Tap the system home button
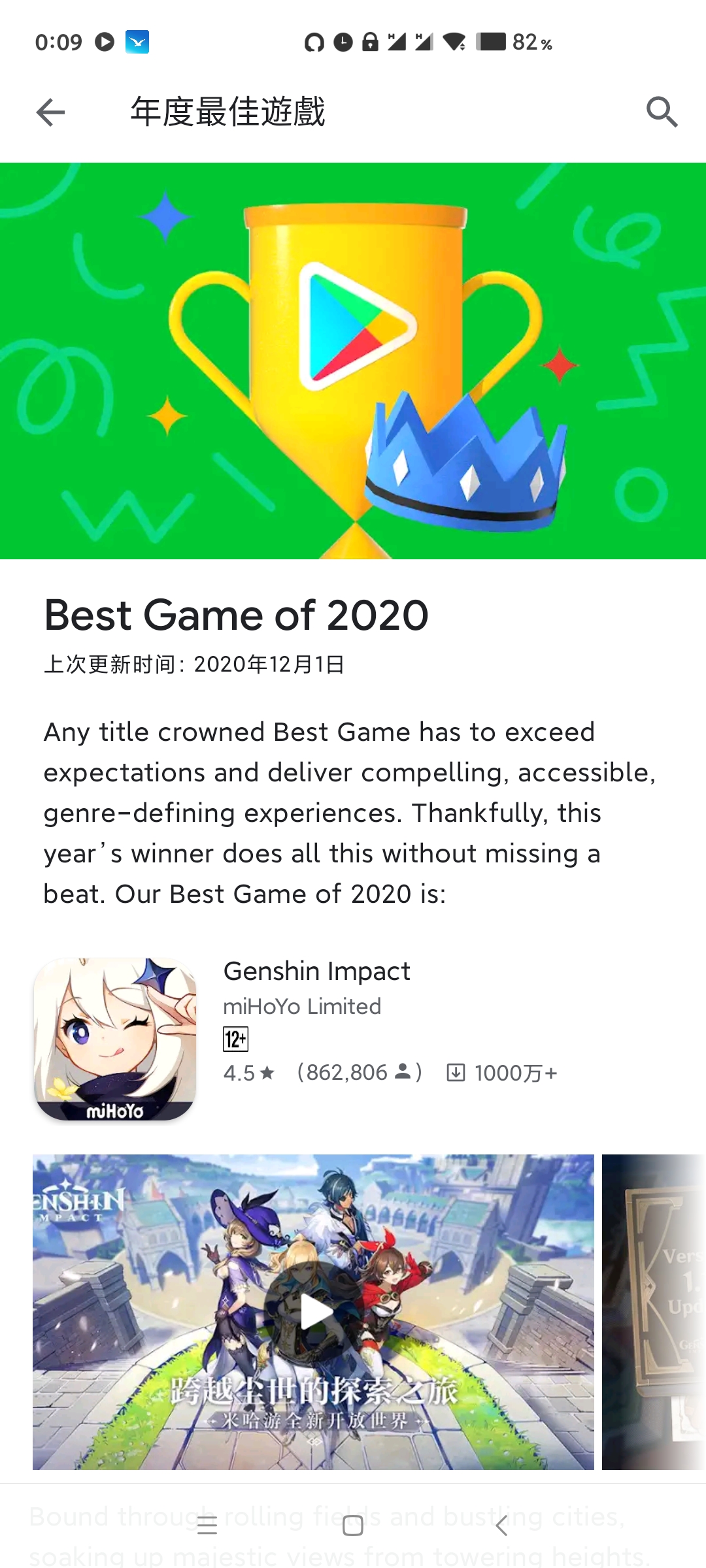 (x=353, y=1526)
